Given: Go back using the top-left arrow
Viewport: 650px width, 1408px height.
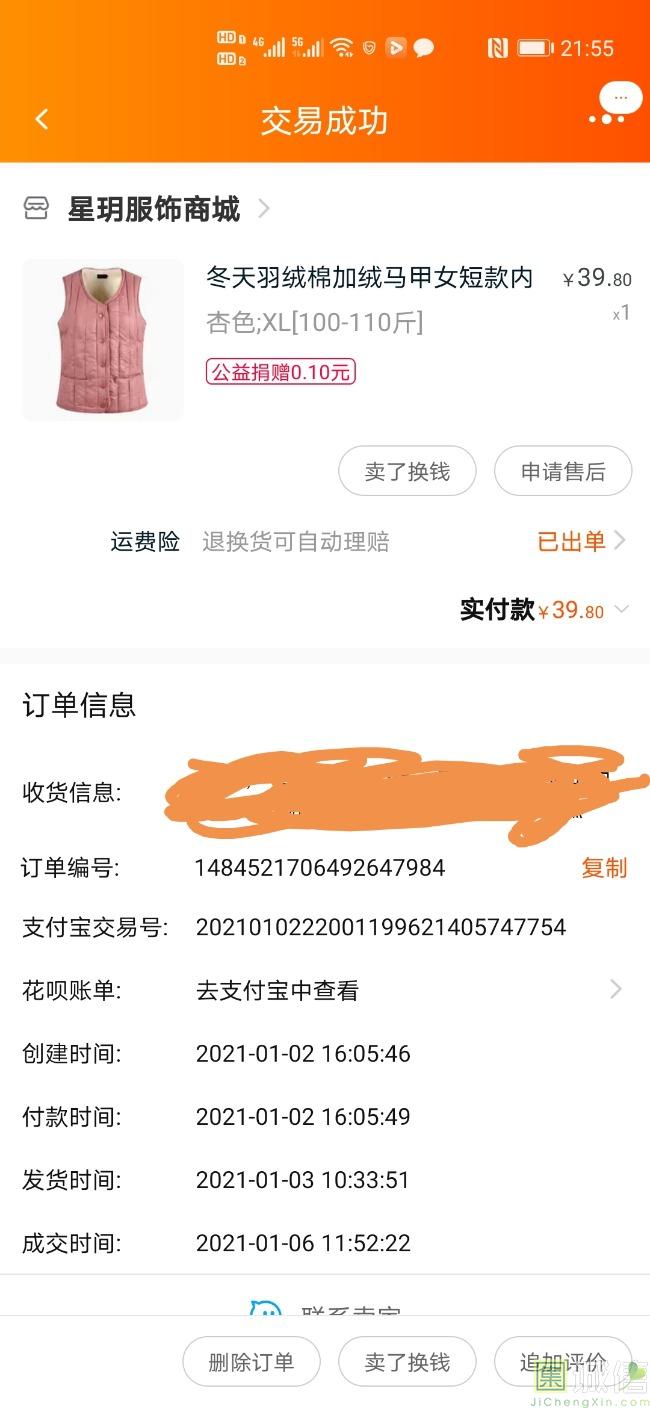Looking at the screenshot, I should point(41,120).
